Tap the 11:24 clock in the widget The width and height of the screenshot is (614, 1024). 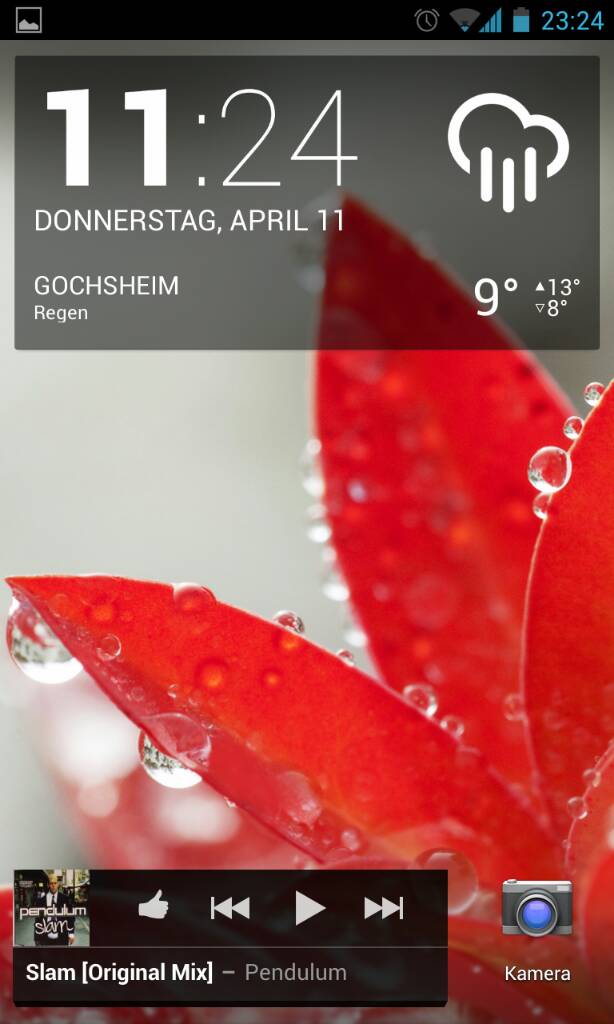pyautogui.click(x=202, y=138)
